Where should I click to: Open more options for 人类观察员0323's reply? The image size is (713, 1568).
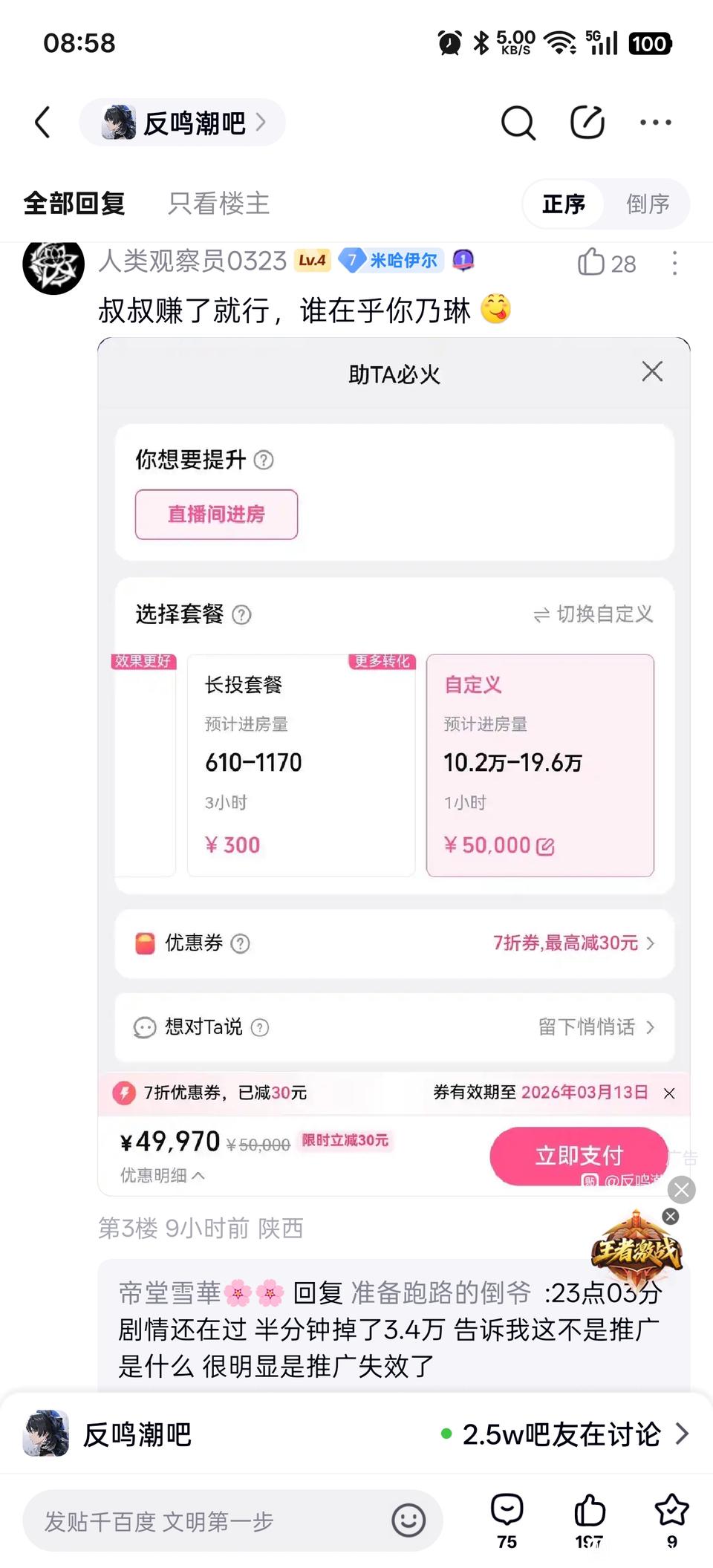click(674, 263)
